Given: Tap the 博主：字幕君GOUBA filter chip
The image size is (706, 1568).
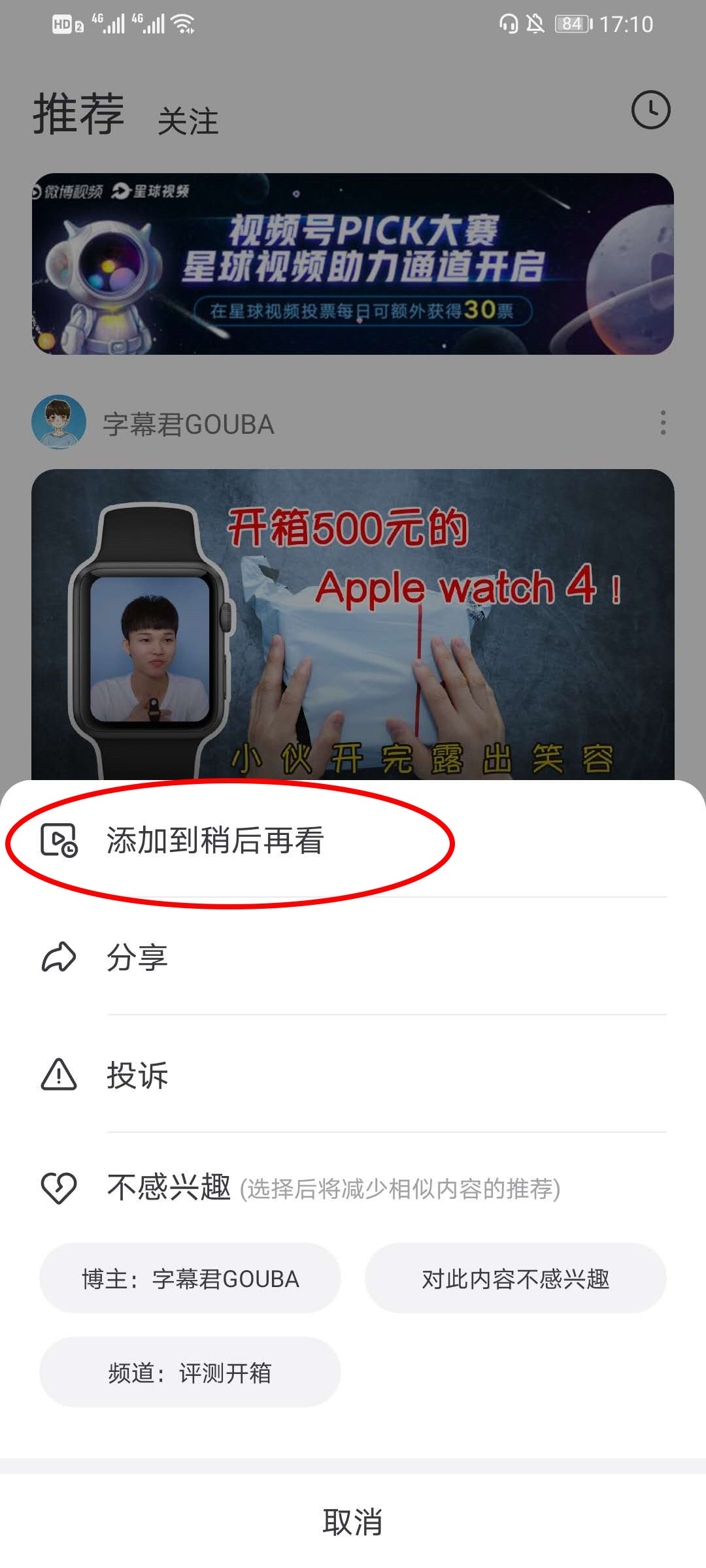Looking at the screenshot, I should [x=190, y=1279].
